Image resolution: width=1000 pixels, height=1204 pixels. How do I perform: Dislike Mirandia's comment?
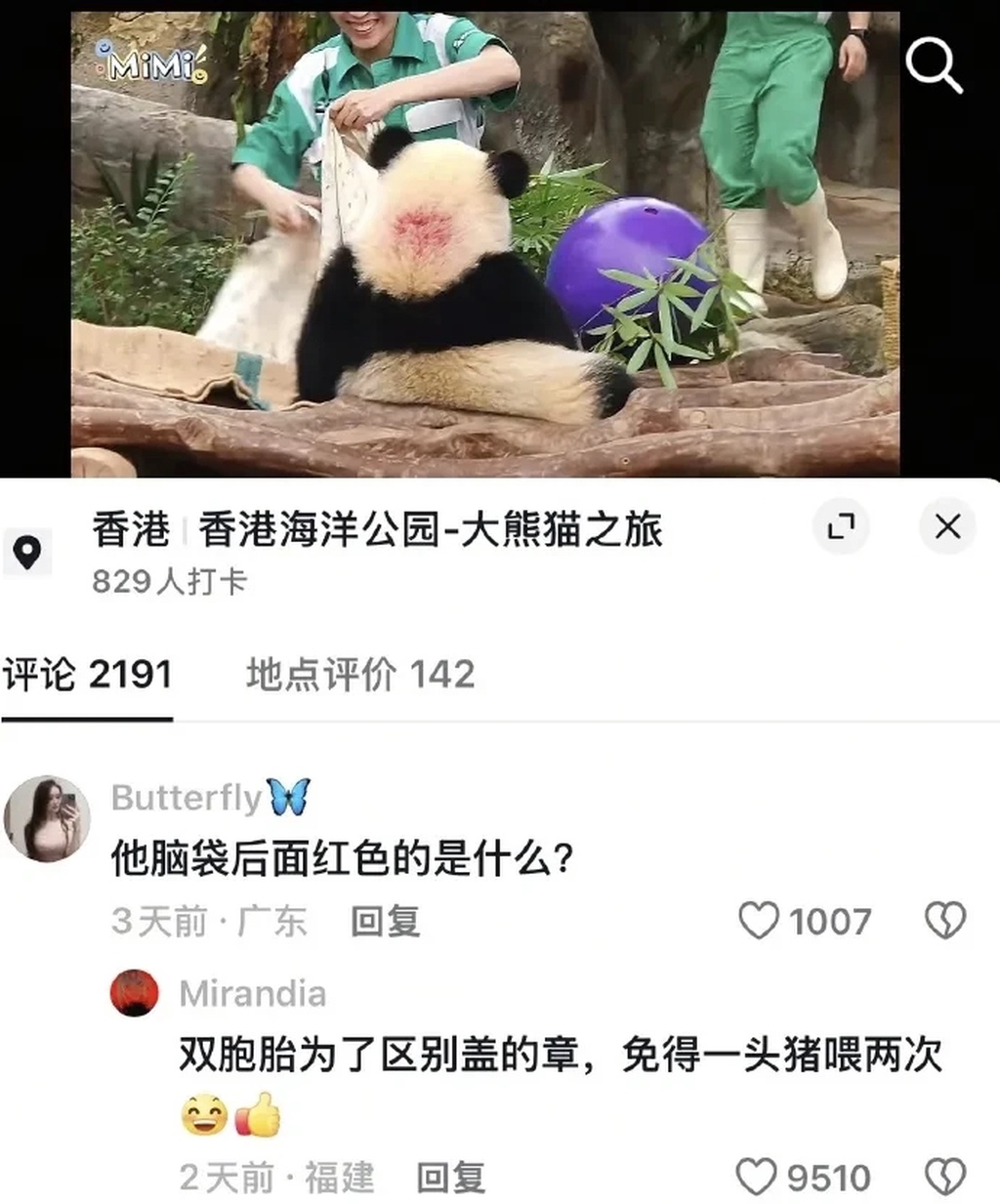[944, 1178]
